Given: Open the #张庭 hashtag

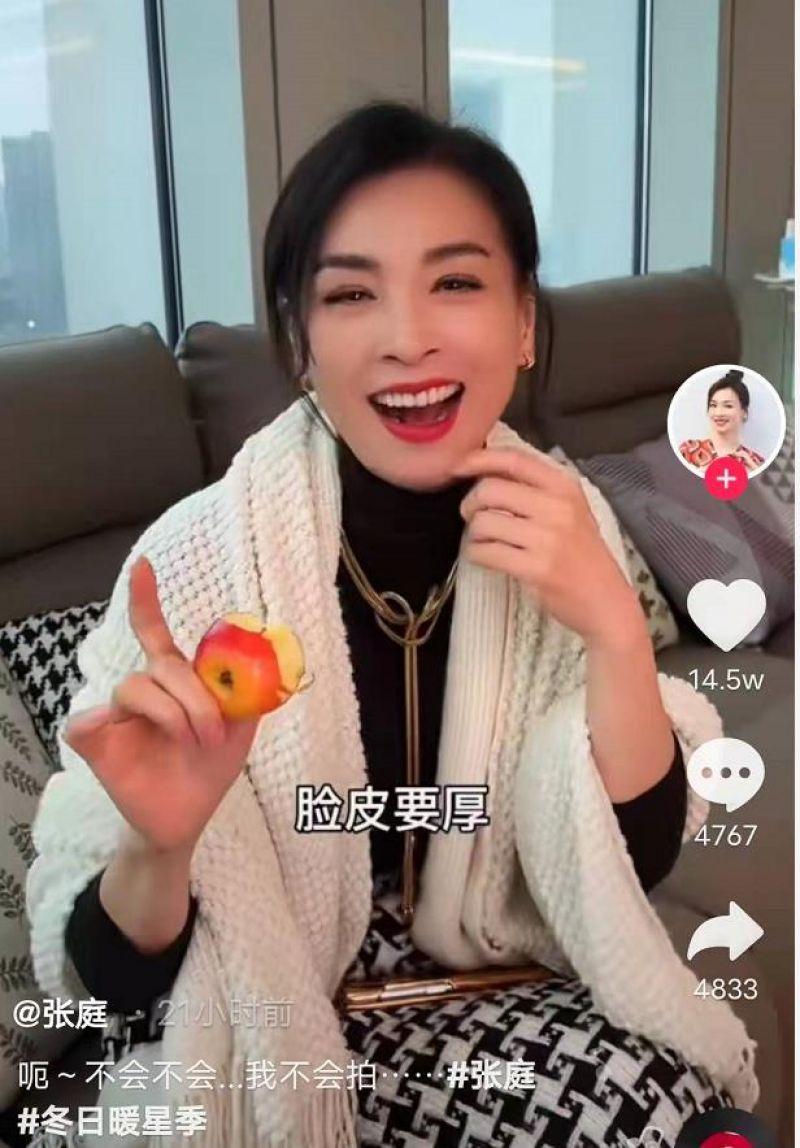Looking at the screenshot, I should 490,1075.
